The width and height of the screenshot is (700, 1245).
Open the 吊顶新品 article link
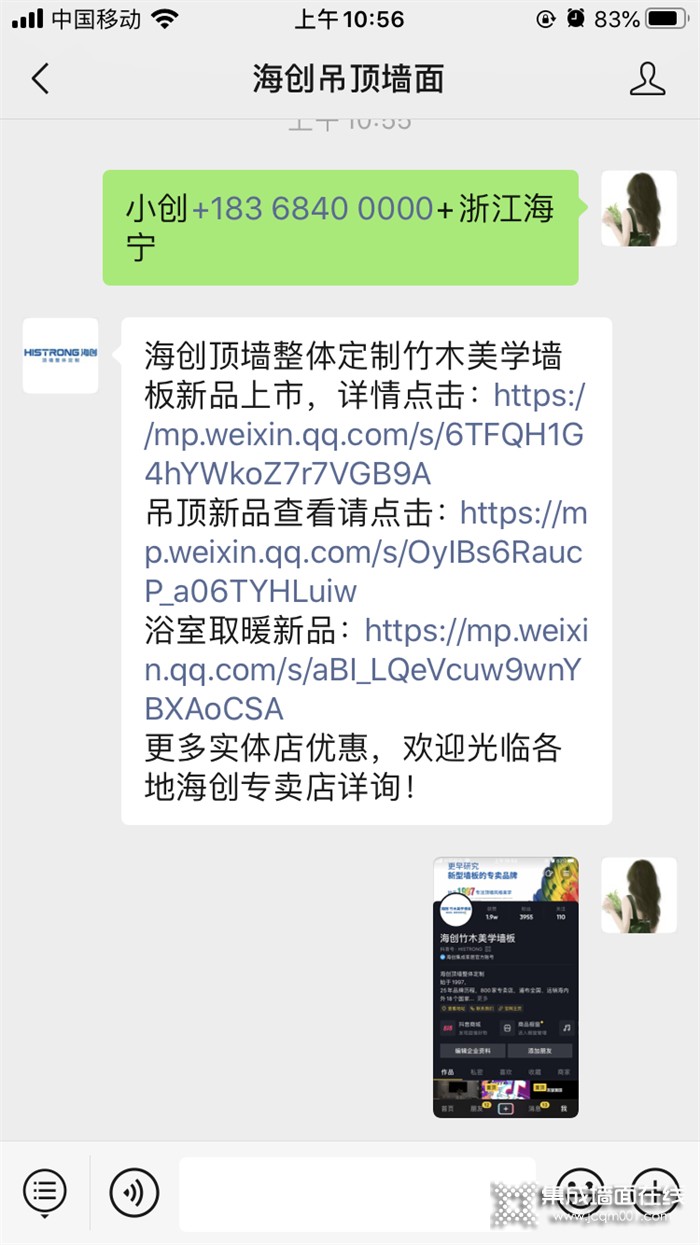coord(365,552)
